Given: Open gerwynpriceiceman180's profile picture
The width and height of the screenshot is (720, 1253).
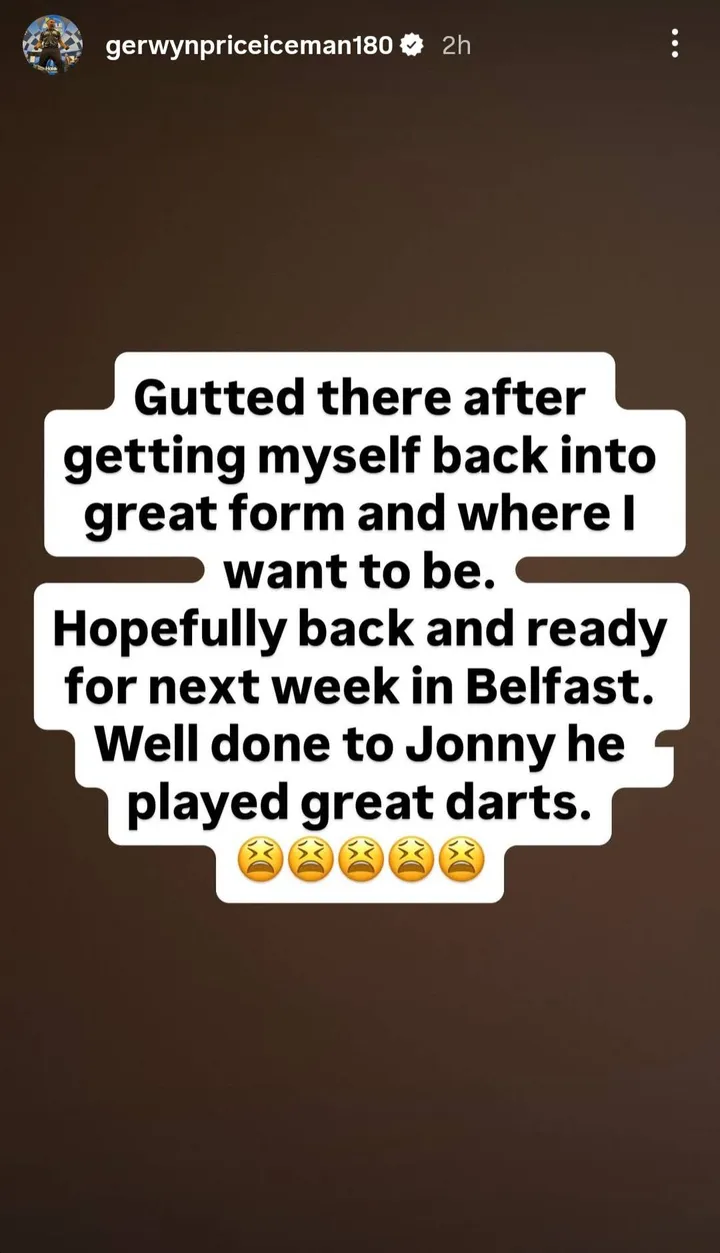Looking at the screenshot, I should (x=52, y=44).
